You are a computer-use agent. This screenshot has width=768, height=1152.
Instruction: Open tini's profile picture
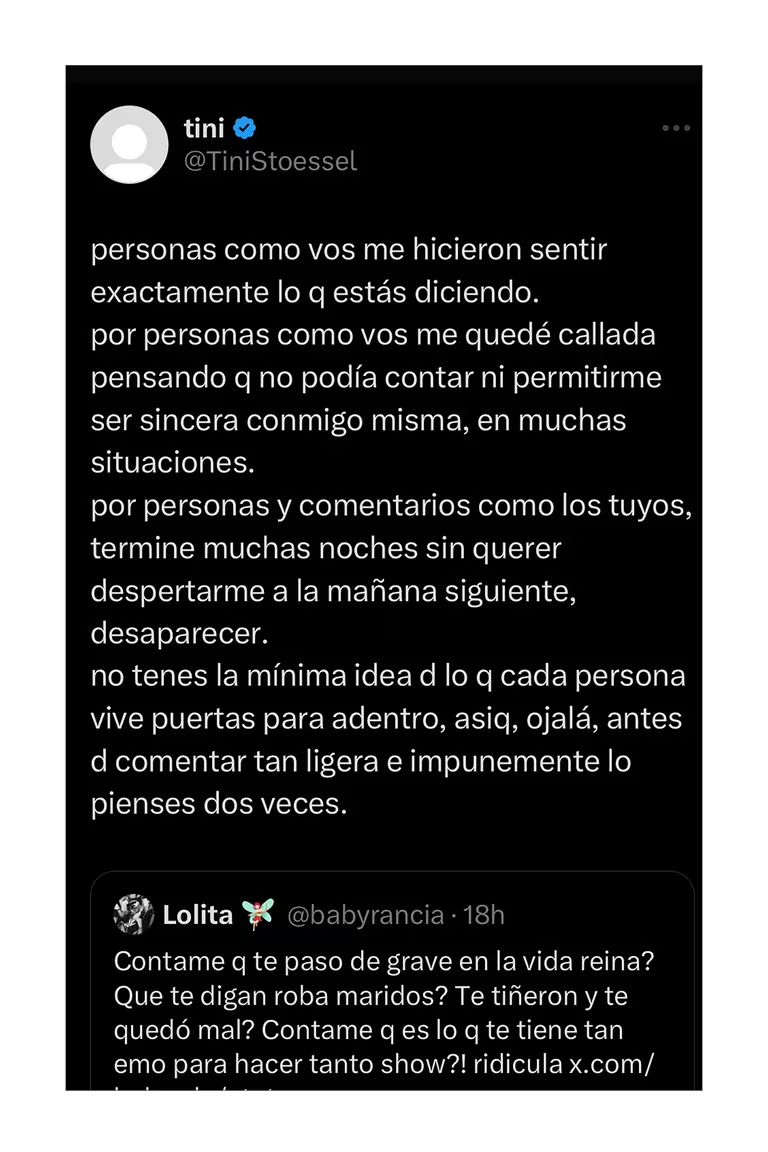pyautogui.click(x=129, y=145)
